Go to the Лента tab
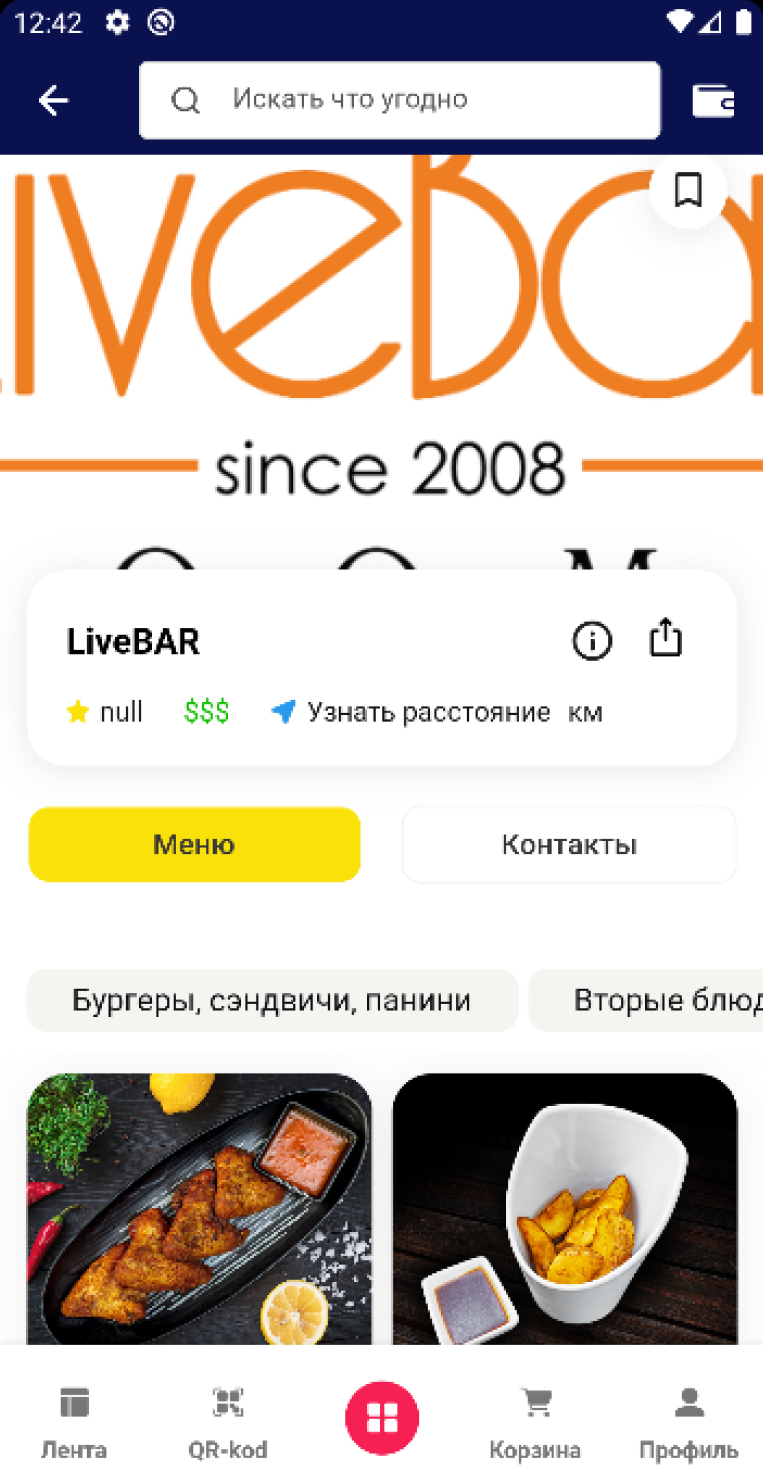 click(x=74, y=1422)
